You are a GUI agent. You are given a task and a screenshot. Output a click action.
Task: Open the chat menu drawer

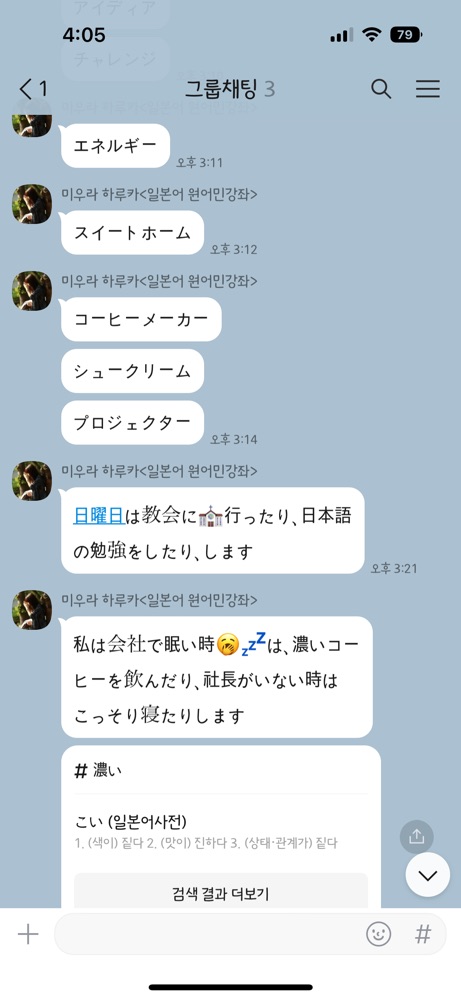point(428,89)
